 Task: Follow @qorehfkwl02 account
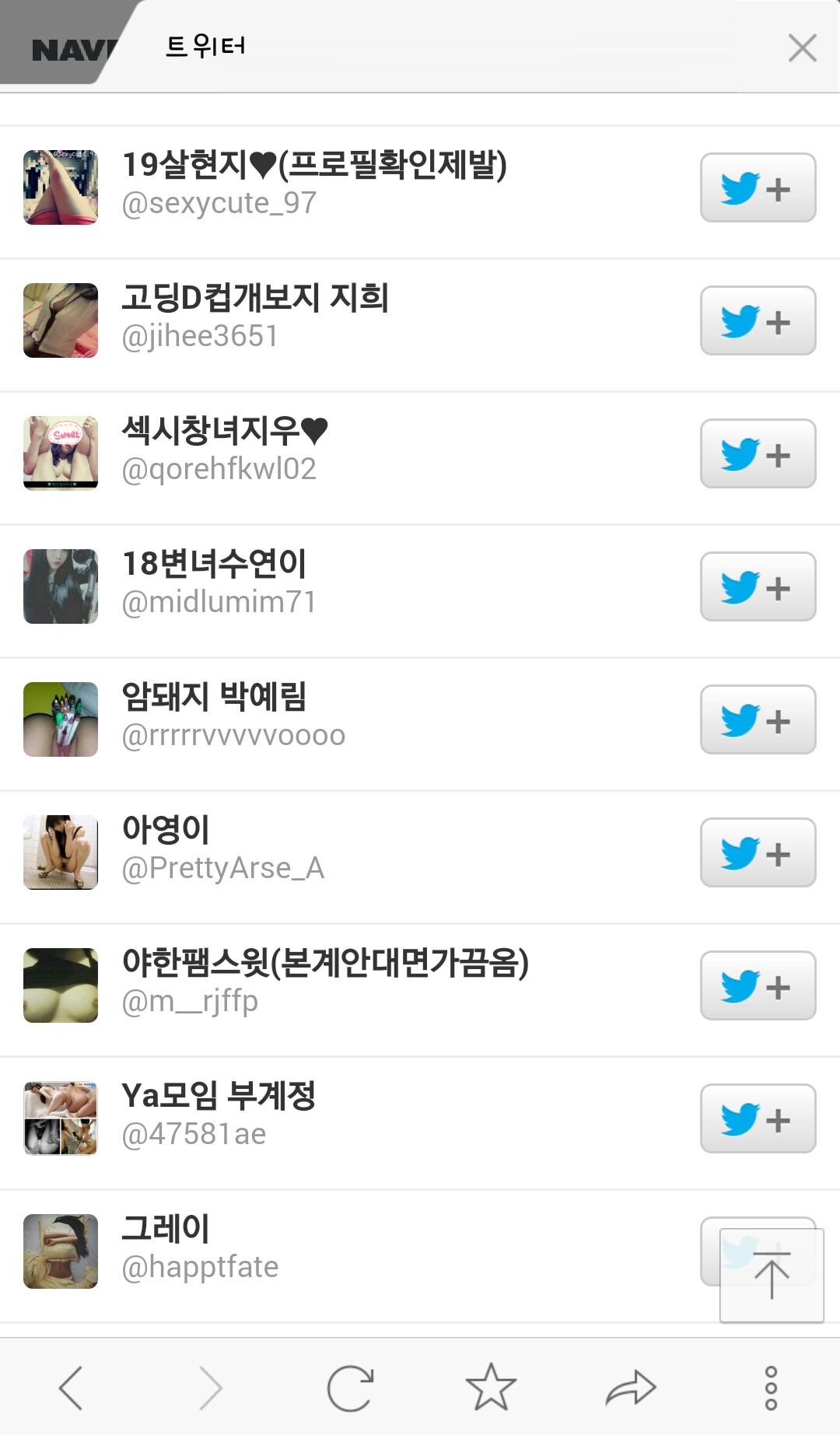point(758,453)
